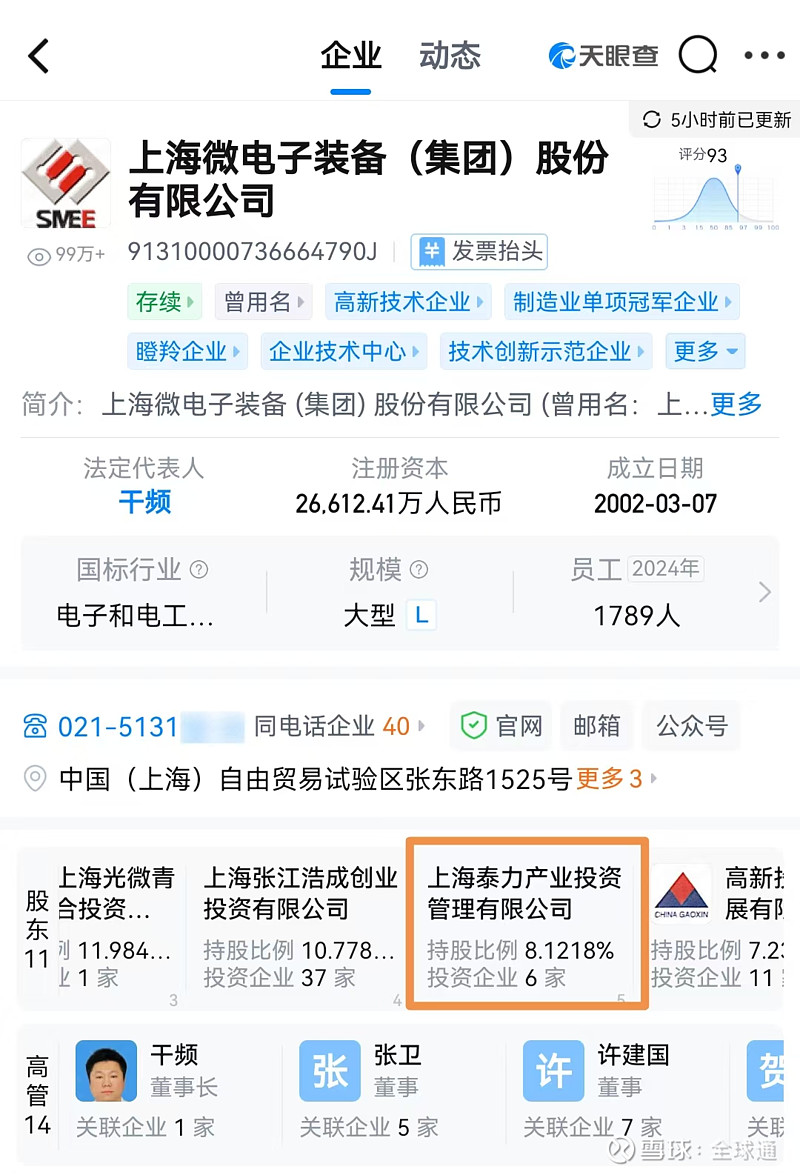Tap the back arrow at top left

[38, 55]
